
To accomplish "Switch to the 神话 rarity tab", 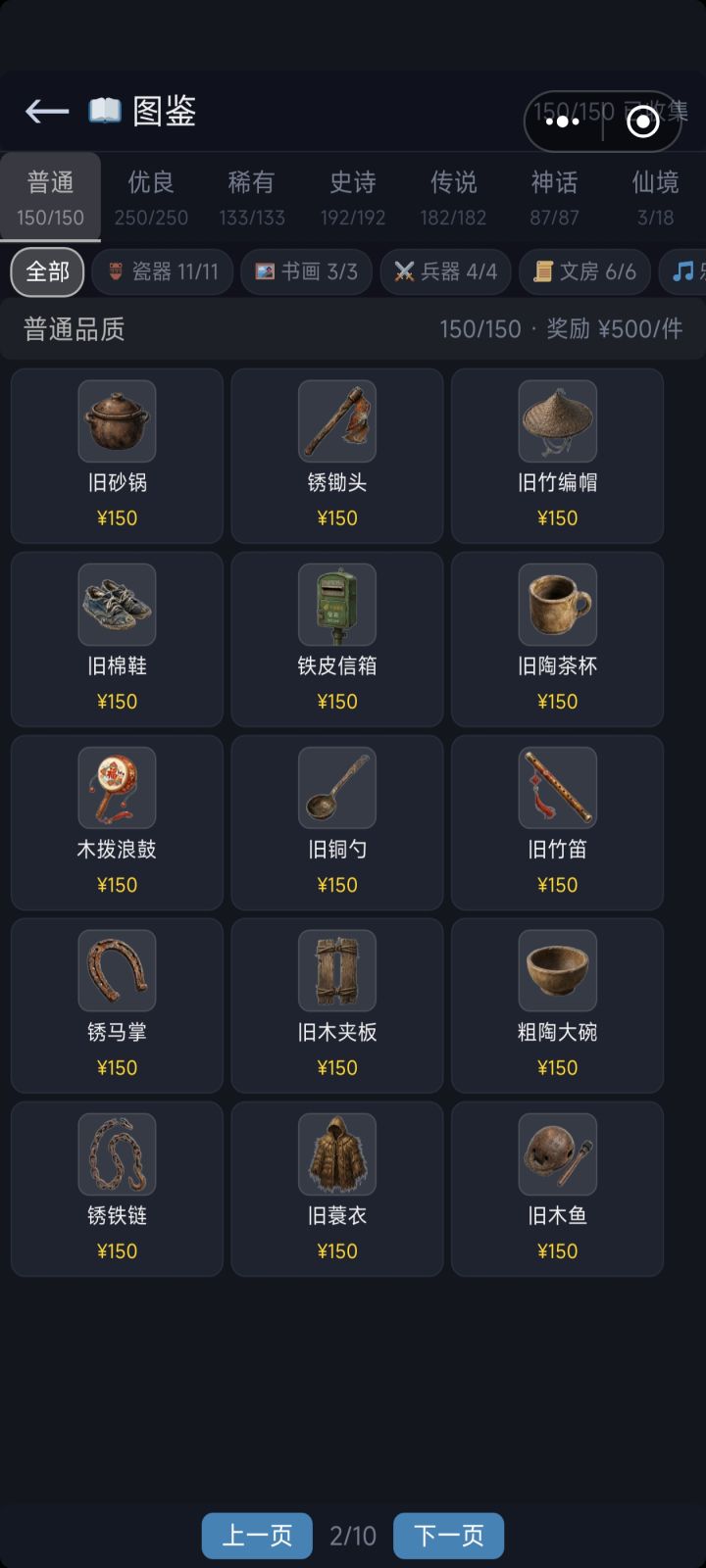I will point(556,195).
